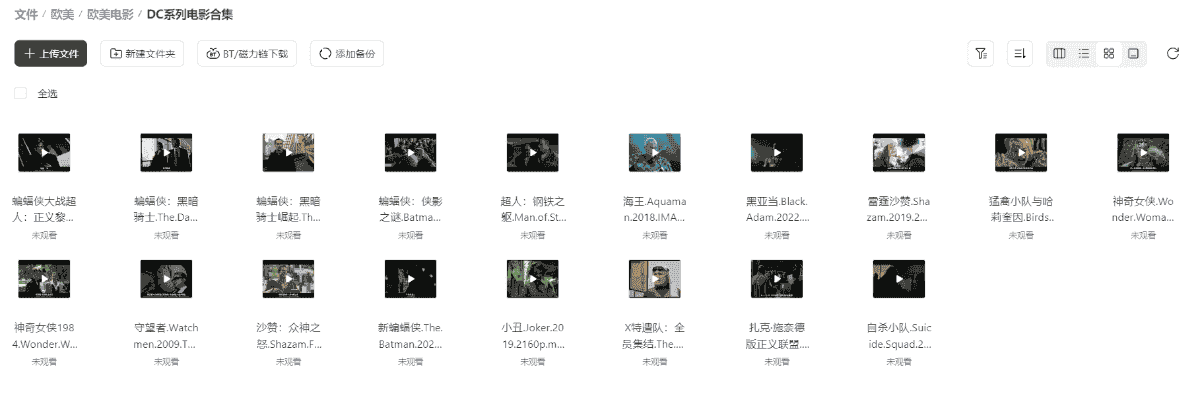Open the 海王 Aquaman 2018 video
This screenshot has height=406, width=1200.
pos(654,152)
